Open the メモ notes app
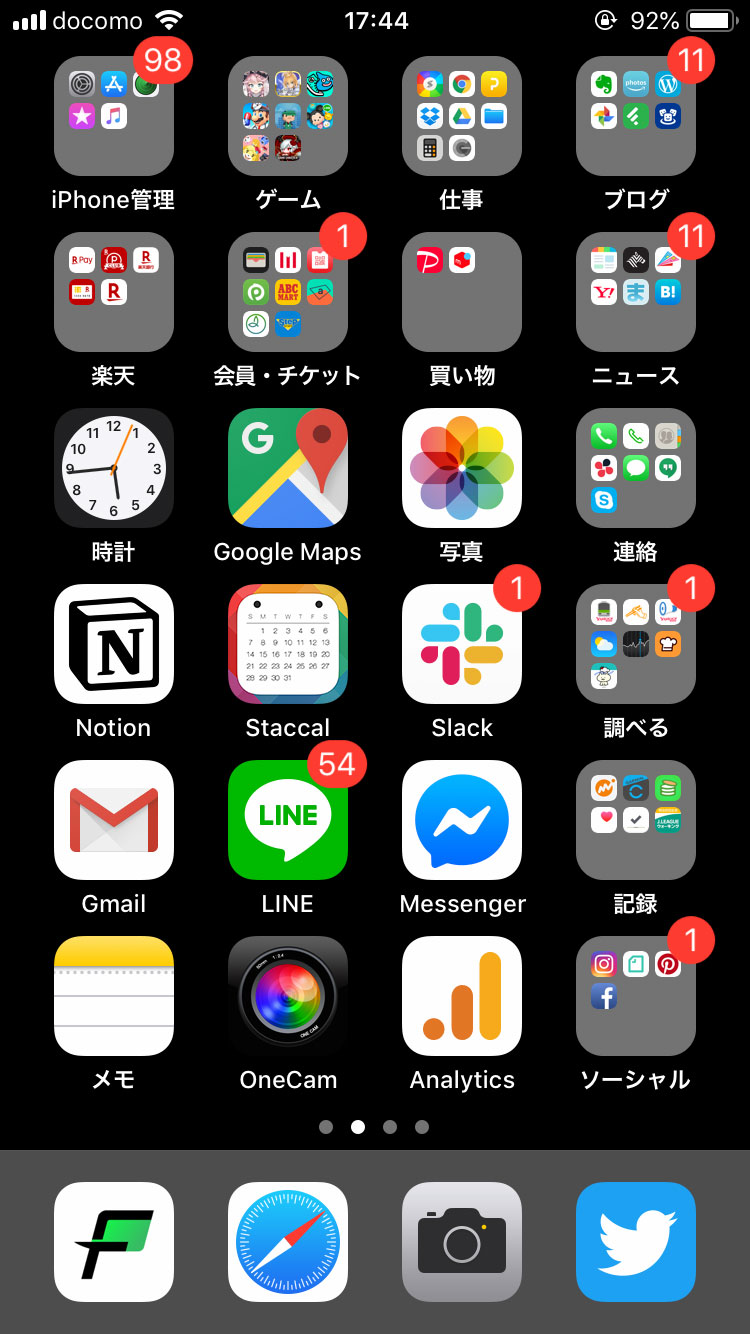This screenshot has width=750, height=1334. pyautogui.click(x=114, y=996)
